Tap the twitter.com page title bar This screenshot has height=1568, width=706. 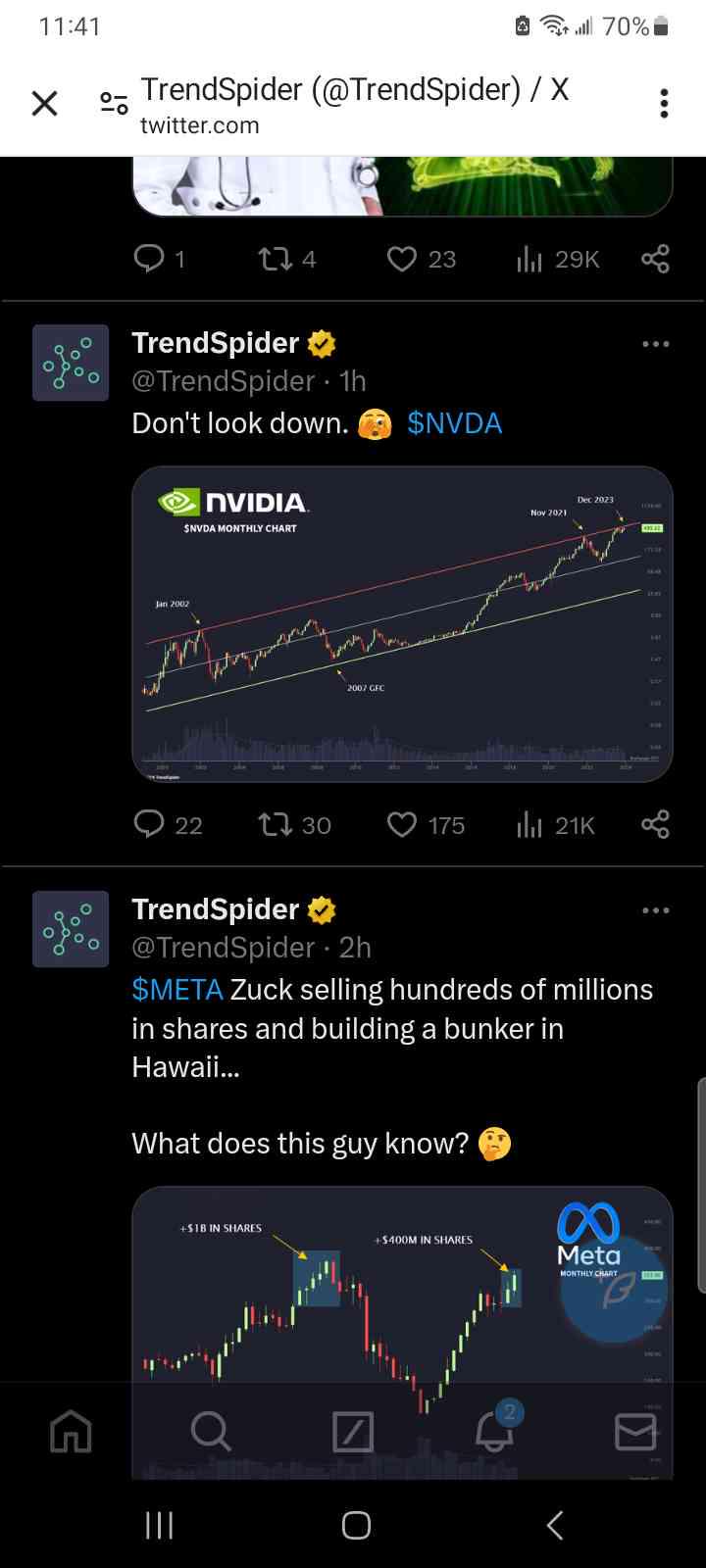353,105
